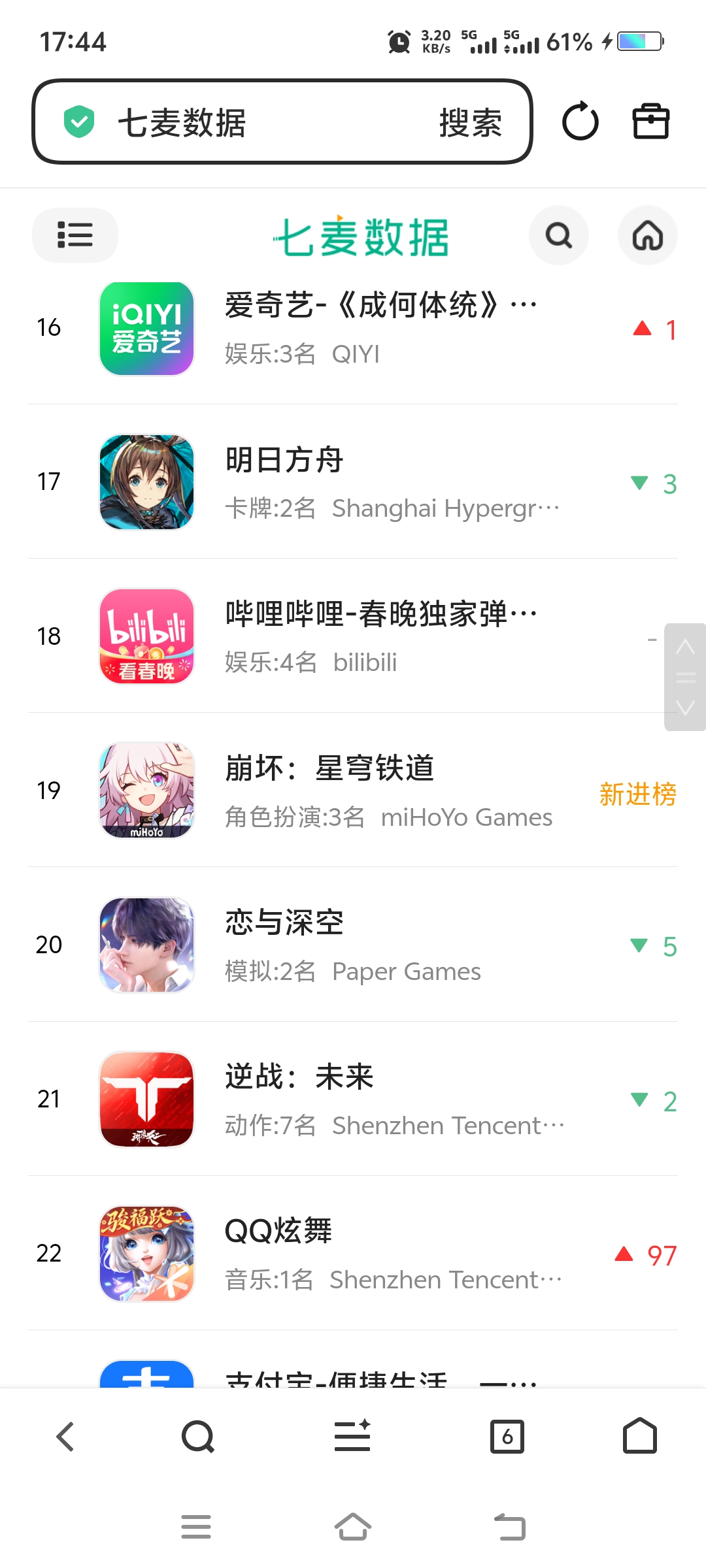
Task: Open the 明日方舟 app entry
Action: click(x=353, y=482)
